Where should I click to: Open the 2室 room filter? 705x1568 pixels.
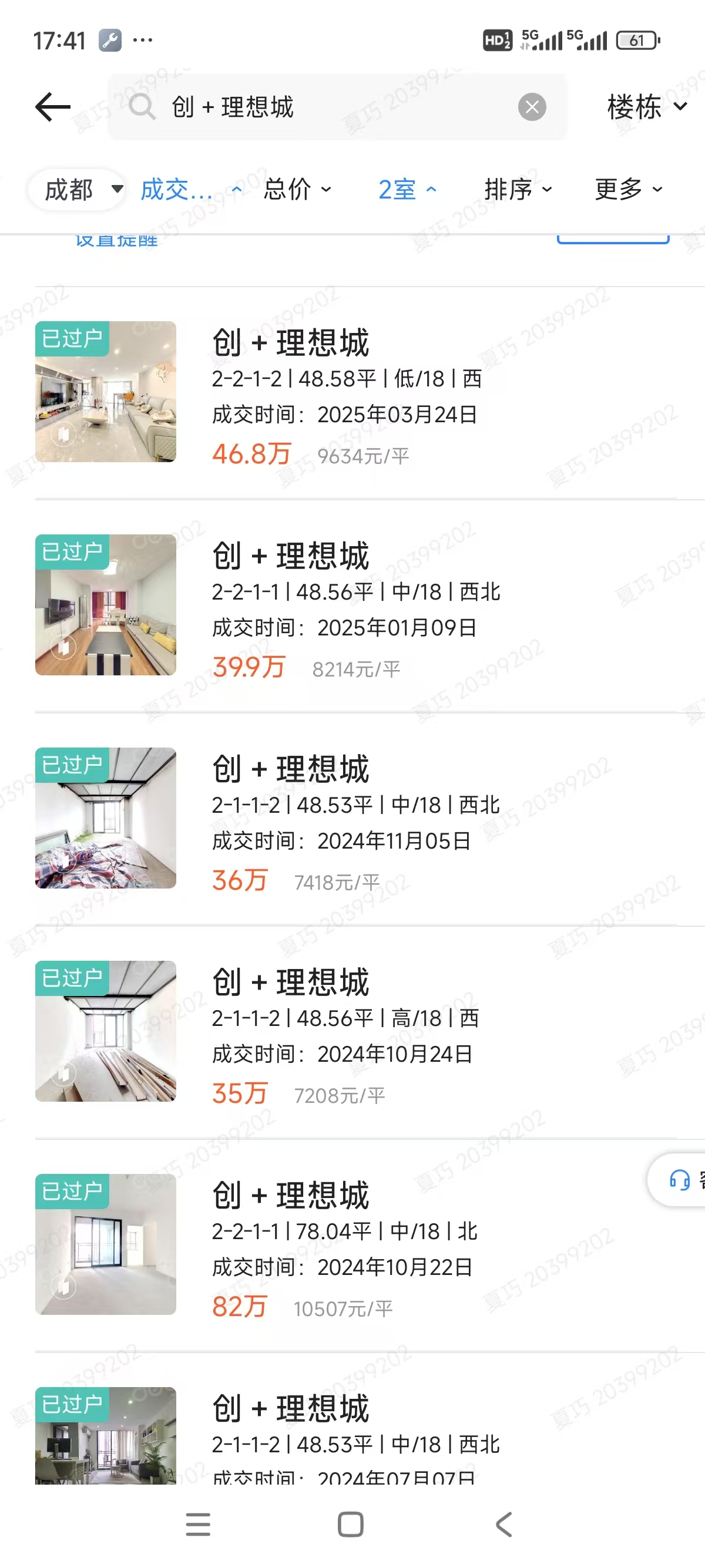pos(407,190)
